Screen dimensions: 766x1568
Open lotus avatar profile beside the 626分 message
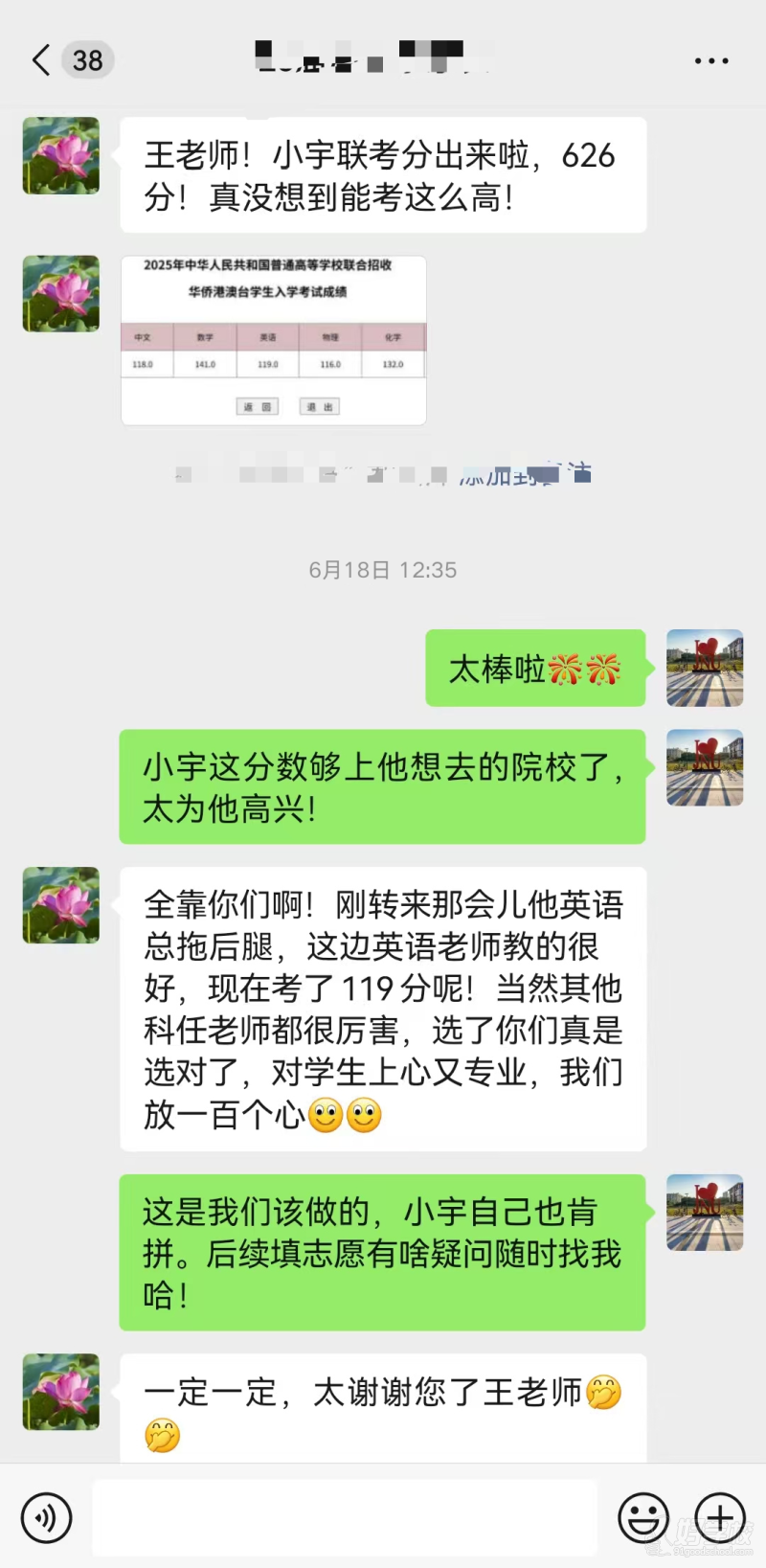[x=61, y=156]
